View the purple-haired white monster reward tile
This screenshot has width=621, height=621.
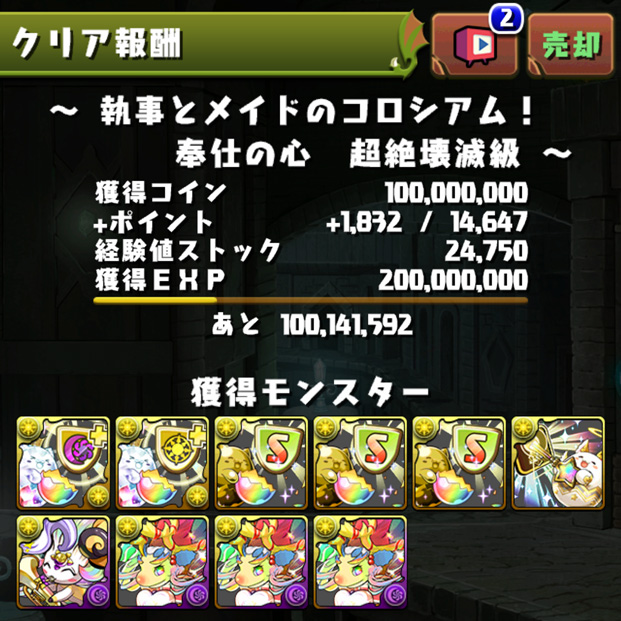click(62, 560)
